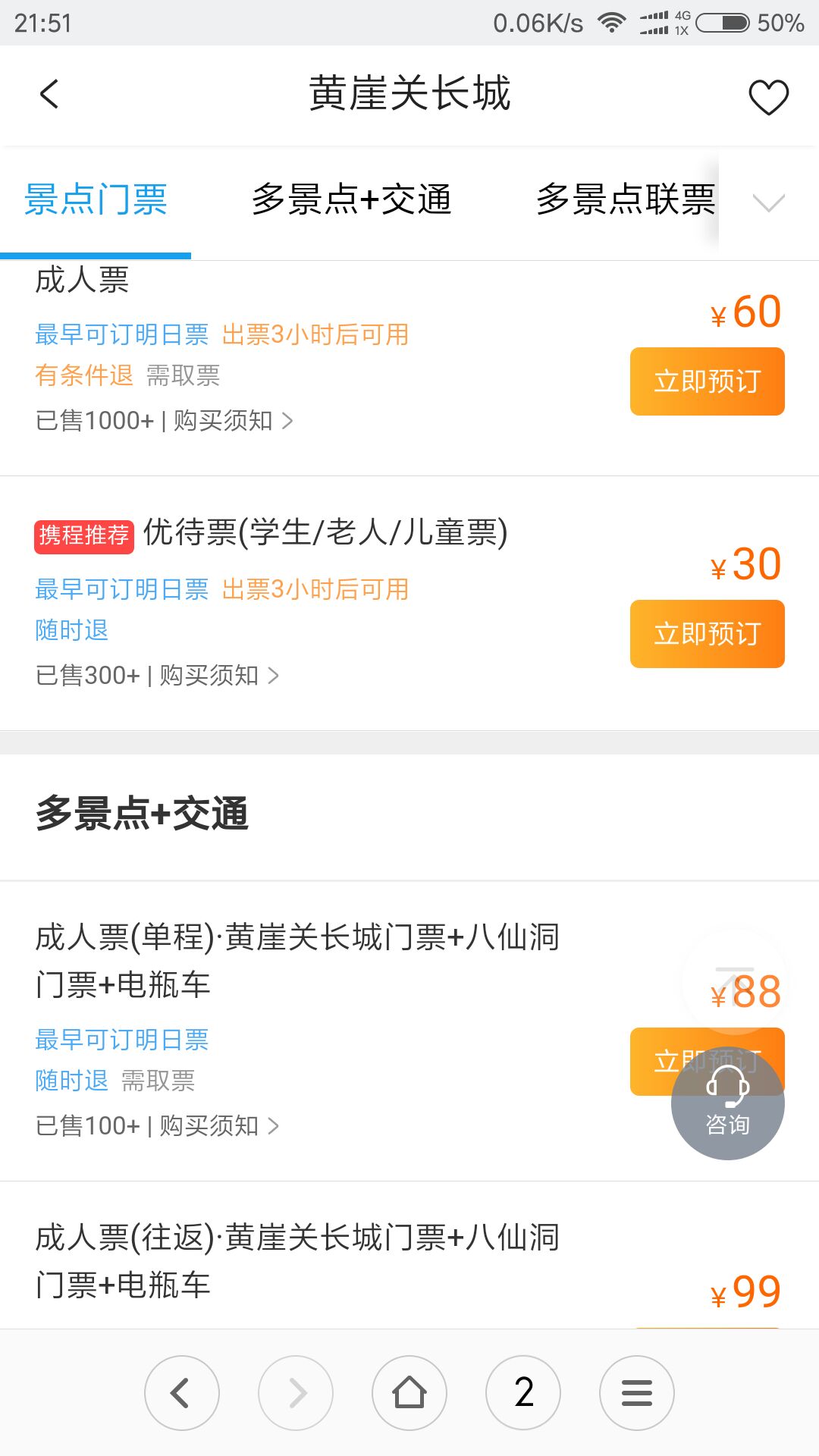Expand the tab list with the chevron

pos(768,202)
